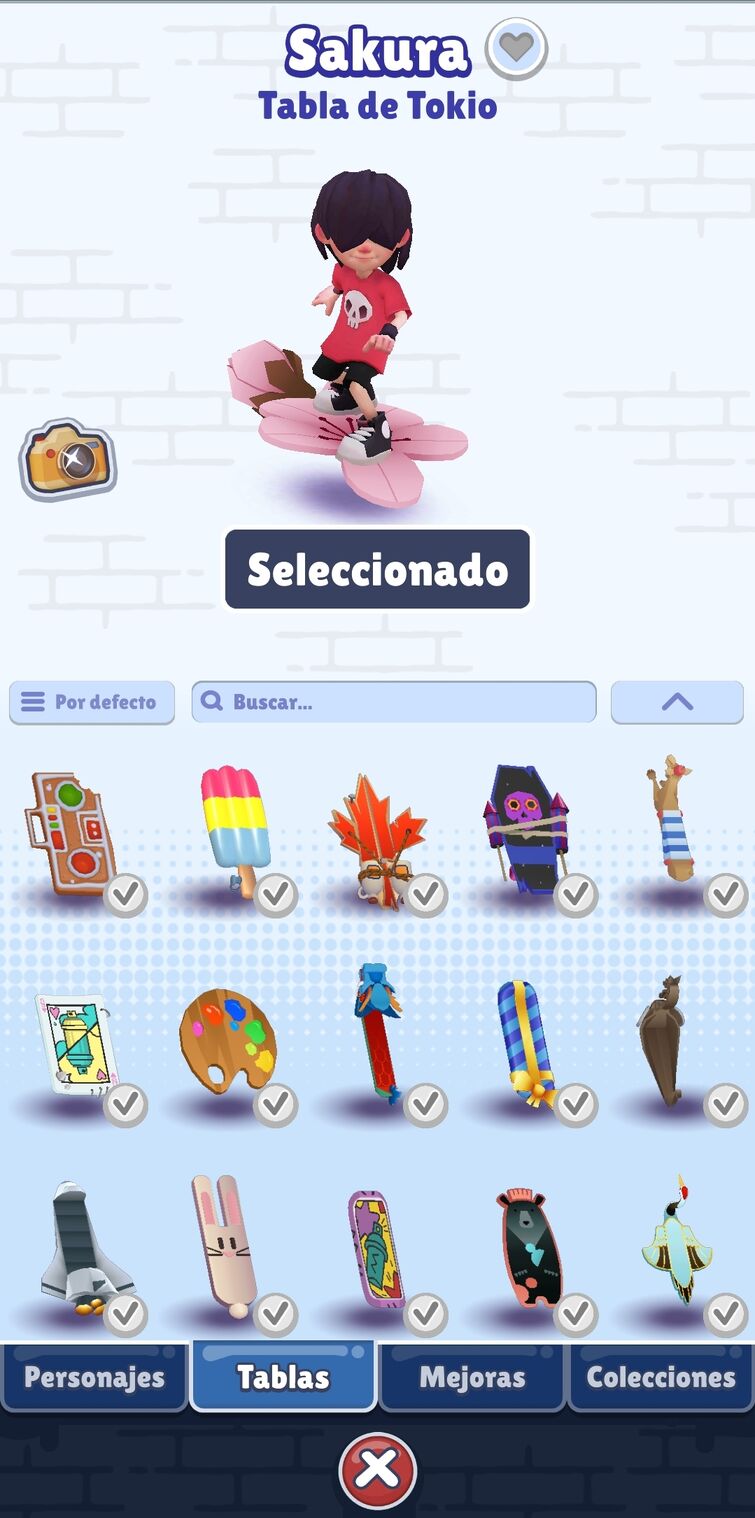755x1518 pixels.
Task: Choose the maple leaf board
Action: 377,837
